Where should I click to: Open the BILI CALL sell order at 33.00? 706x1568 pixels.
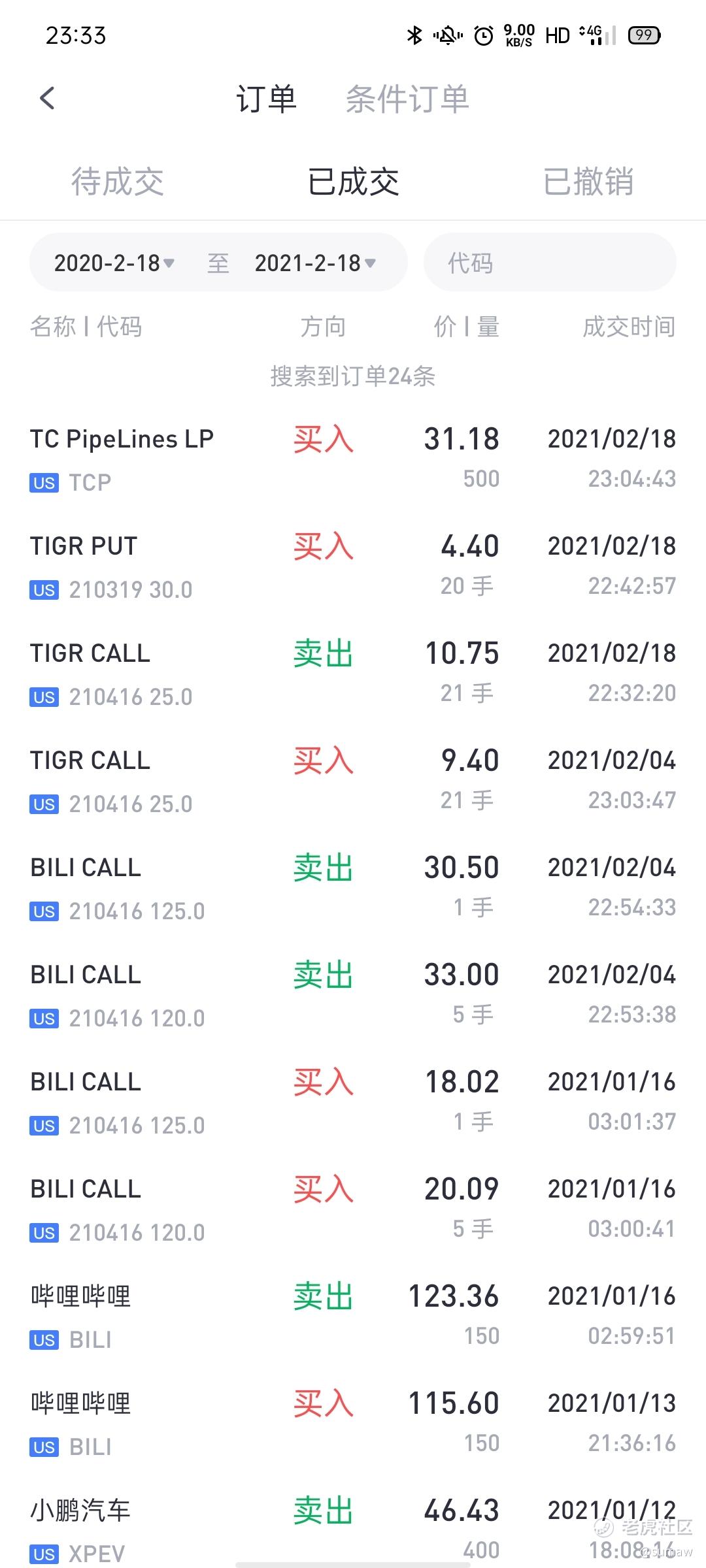pos(353,995)
